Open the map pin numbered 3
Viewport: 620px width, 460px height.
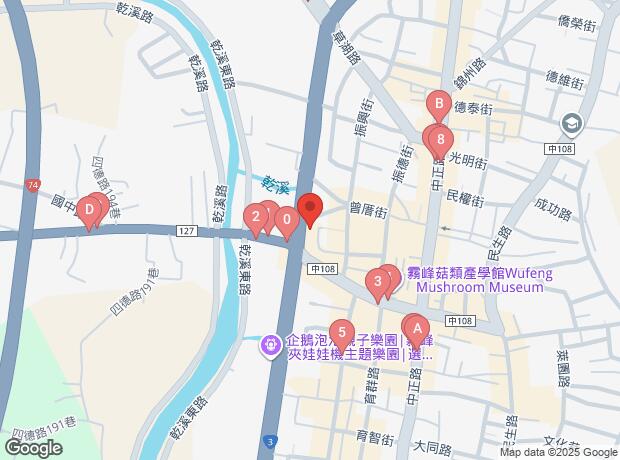377,283
